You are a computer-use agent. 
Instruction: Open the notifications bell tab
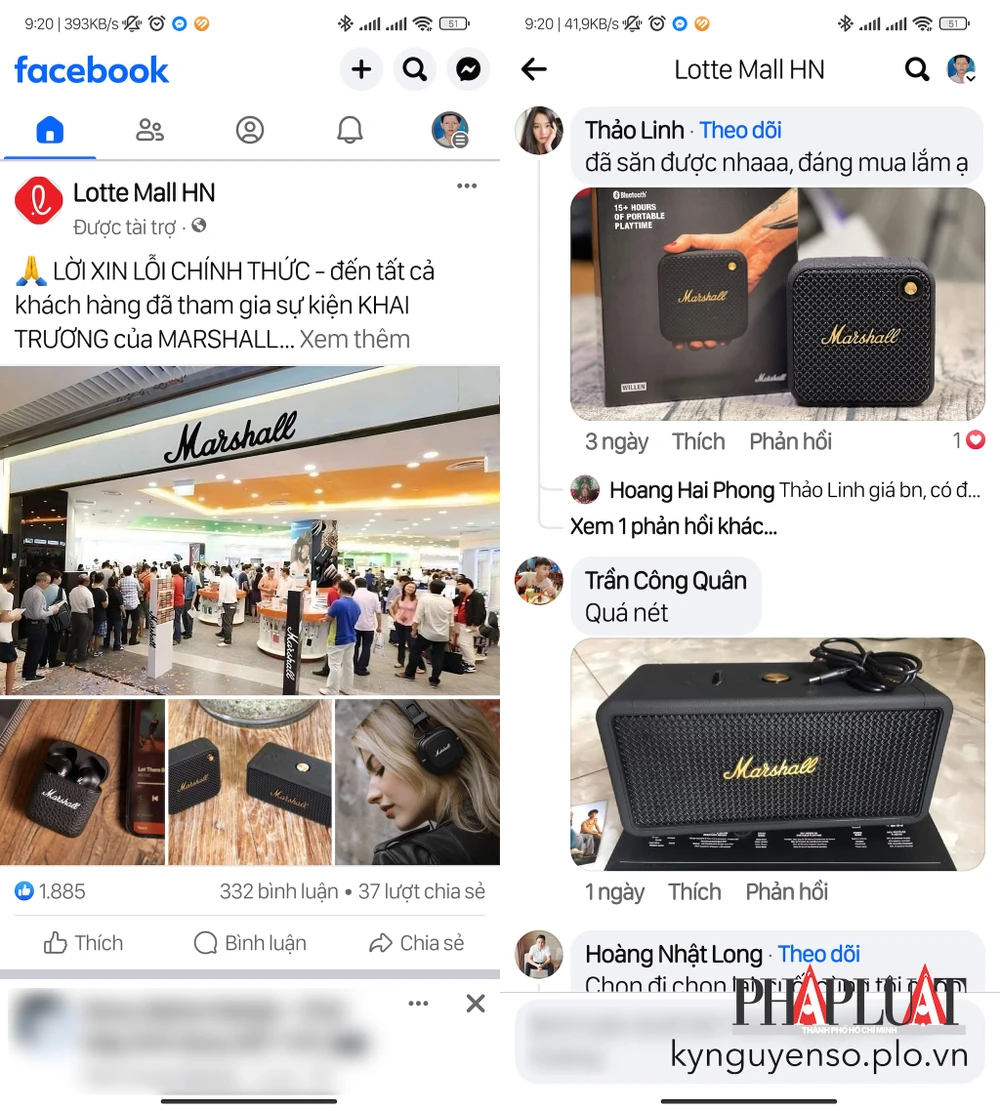[x=349, y=130]
